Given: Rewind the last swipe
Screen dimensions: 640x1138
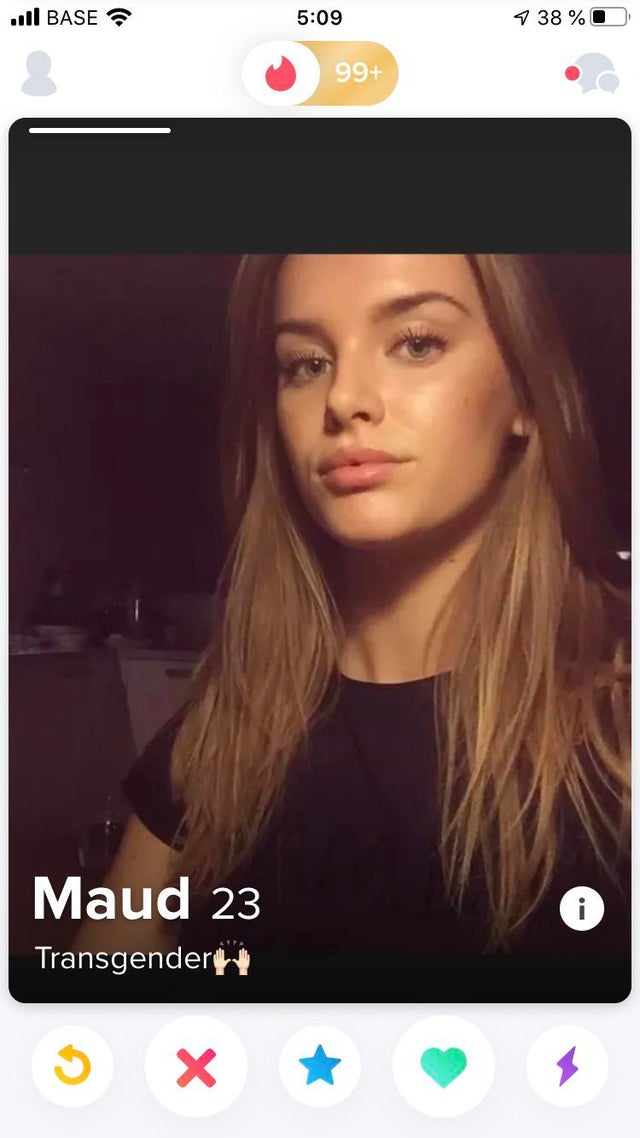Looking at the screenshot, I should pyautogui.click(x=72, y=1067).
